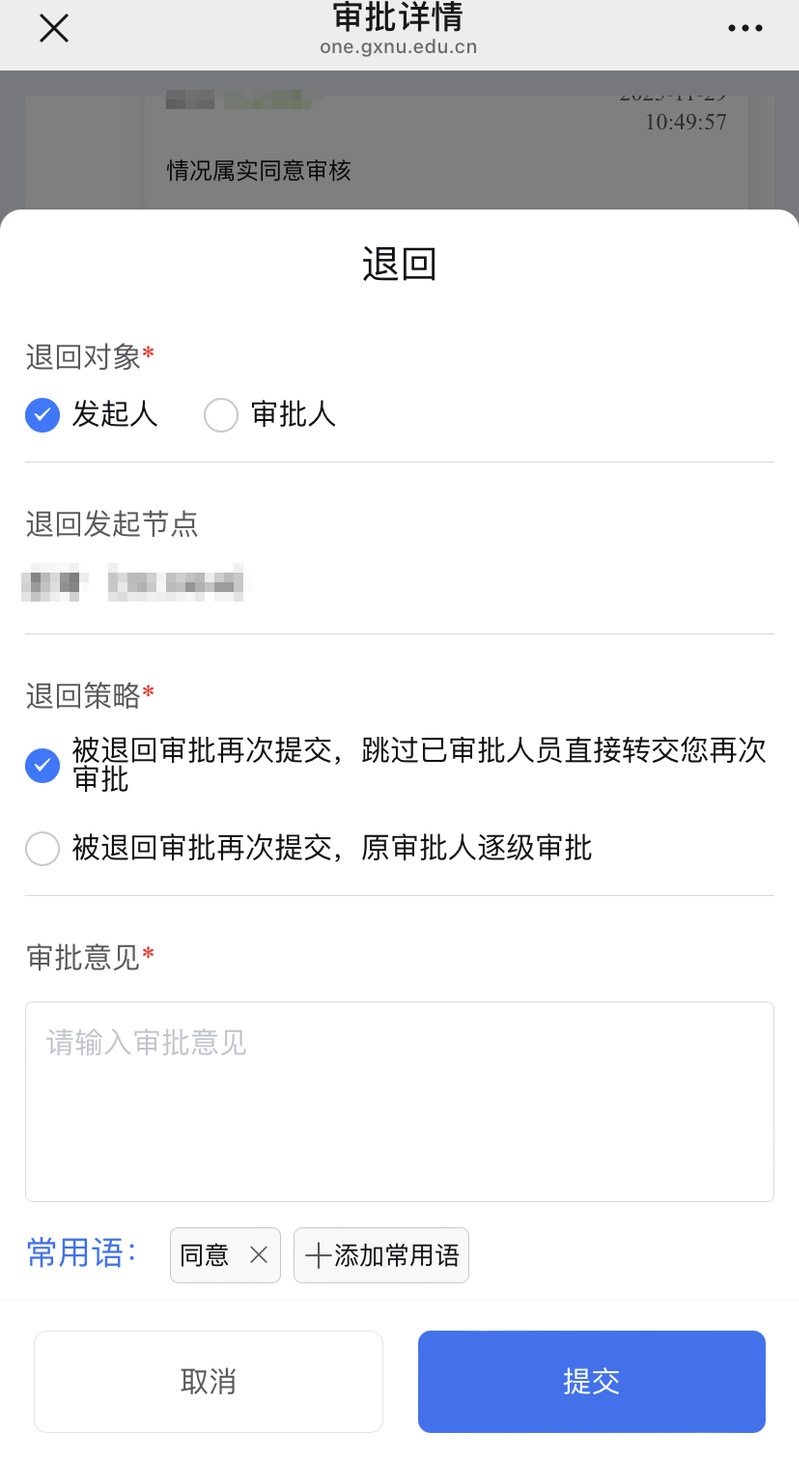The image size is (799, 1460).
Task: Insert the 同意 common phrase
Action: tap(205, 1255)
